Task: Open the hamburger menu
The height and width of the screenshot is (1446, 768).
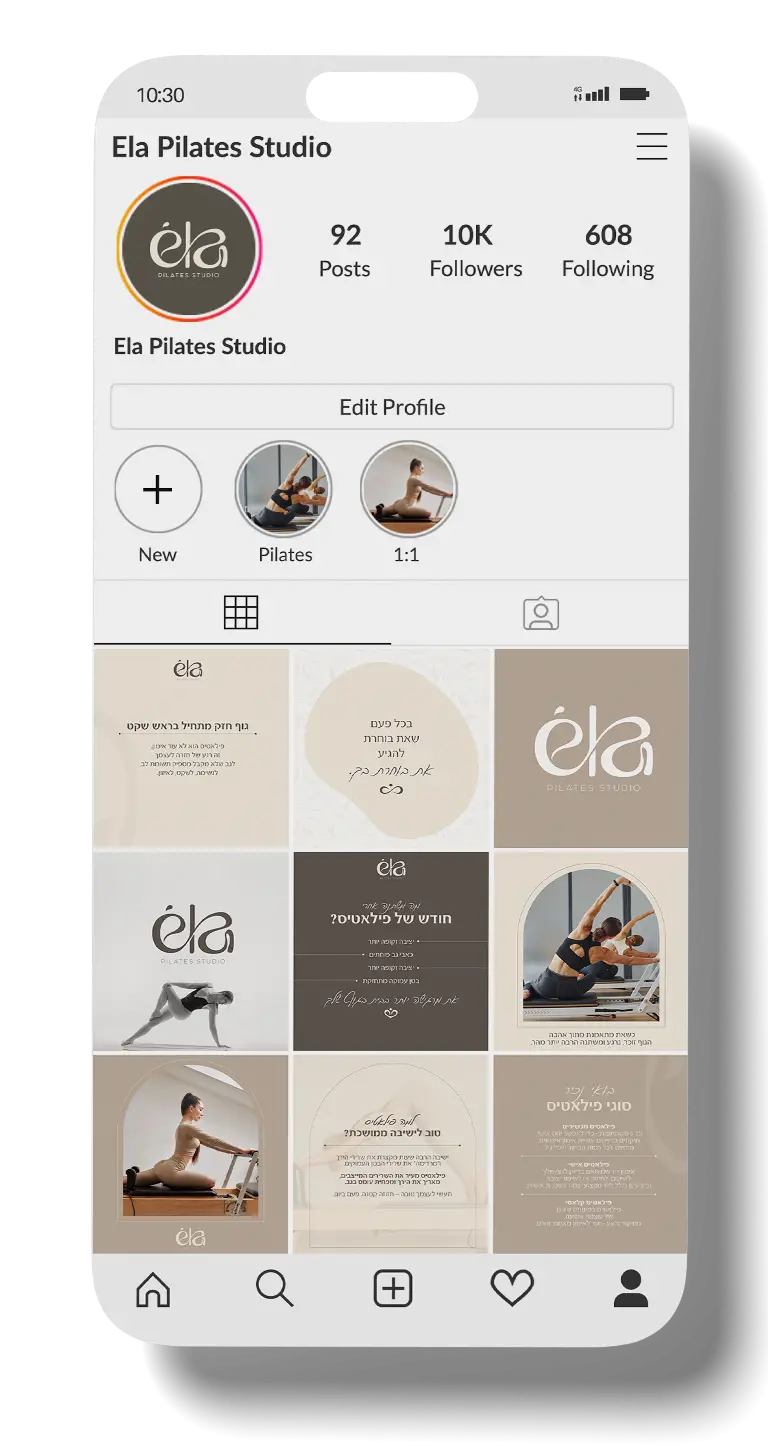Action: 651,146
